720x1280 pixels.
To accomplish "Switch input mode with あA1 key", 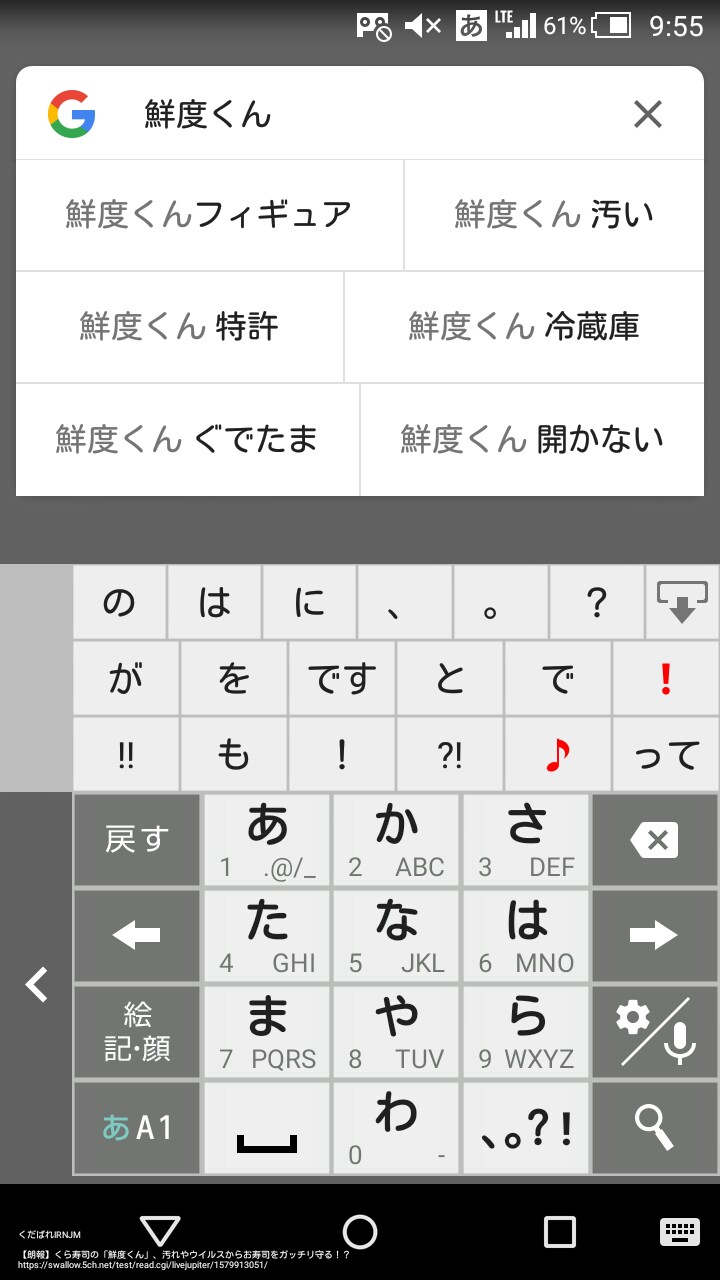I will click(137, 1128).
